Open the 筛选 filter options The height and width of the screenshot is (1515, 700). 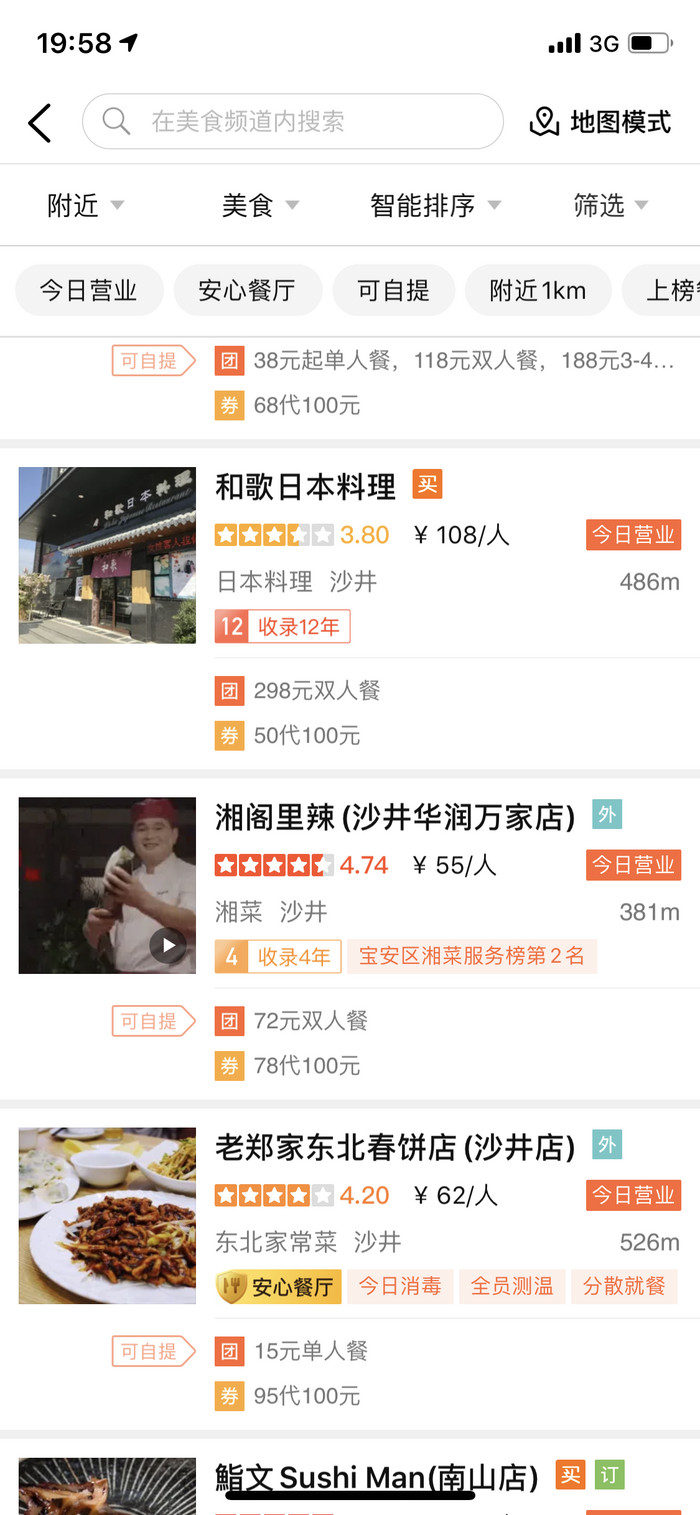click(x=610, y=206)
